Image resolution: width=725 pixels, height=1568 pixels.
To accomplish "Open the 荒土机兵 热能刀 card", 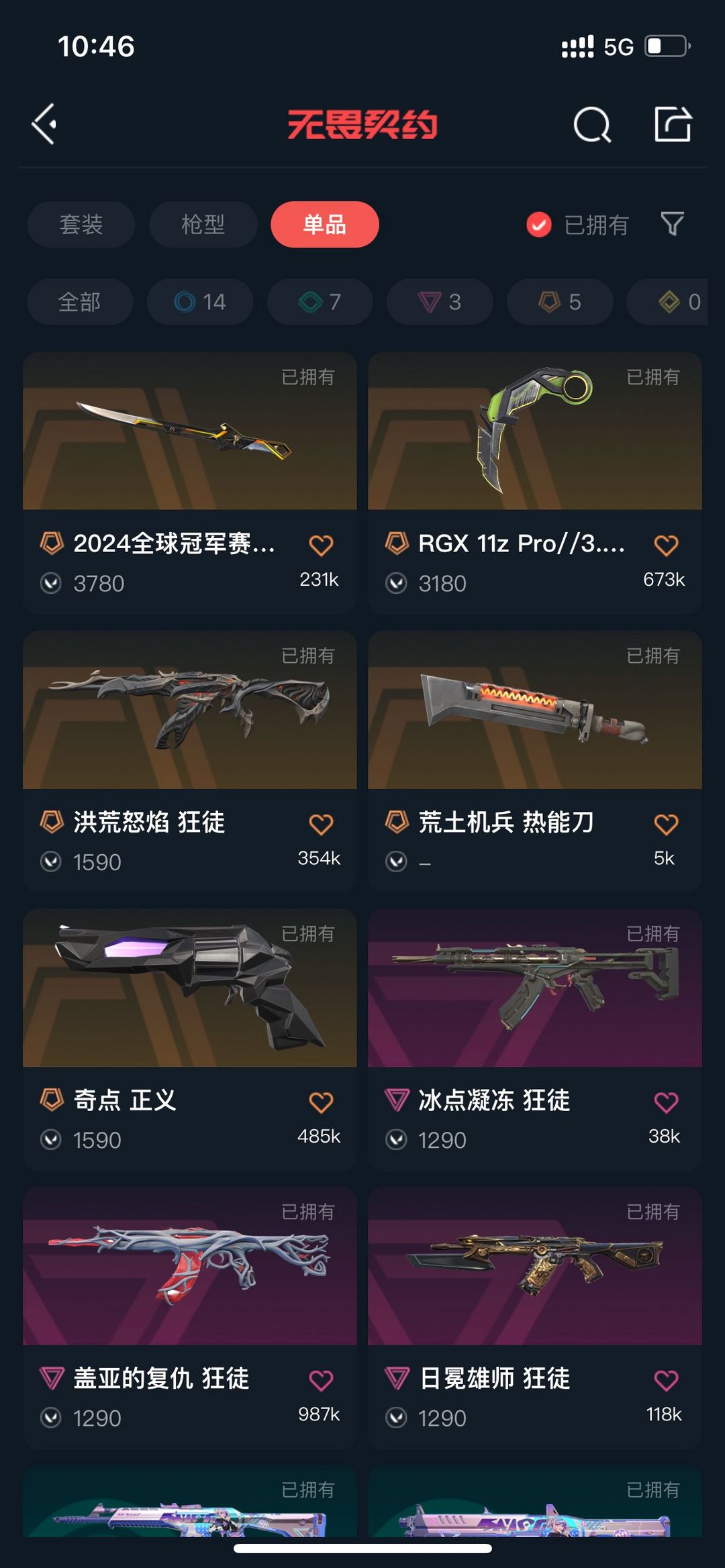I will [535, 761].
